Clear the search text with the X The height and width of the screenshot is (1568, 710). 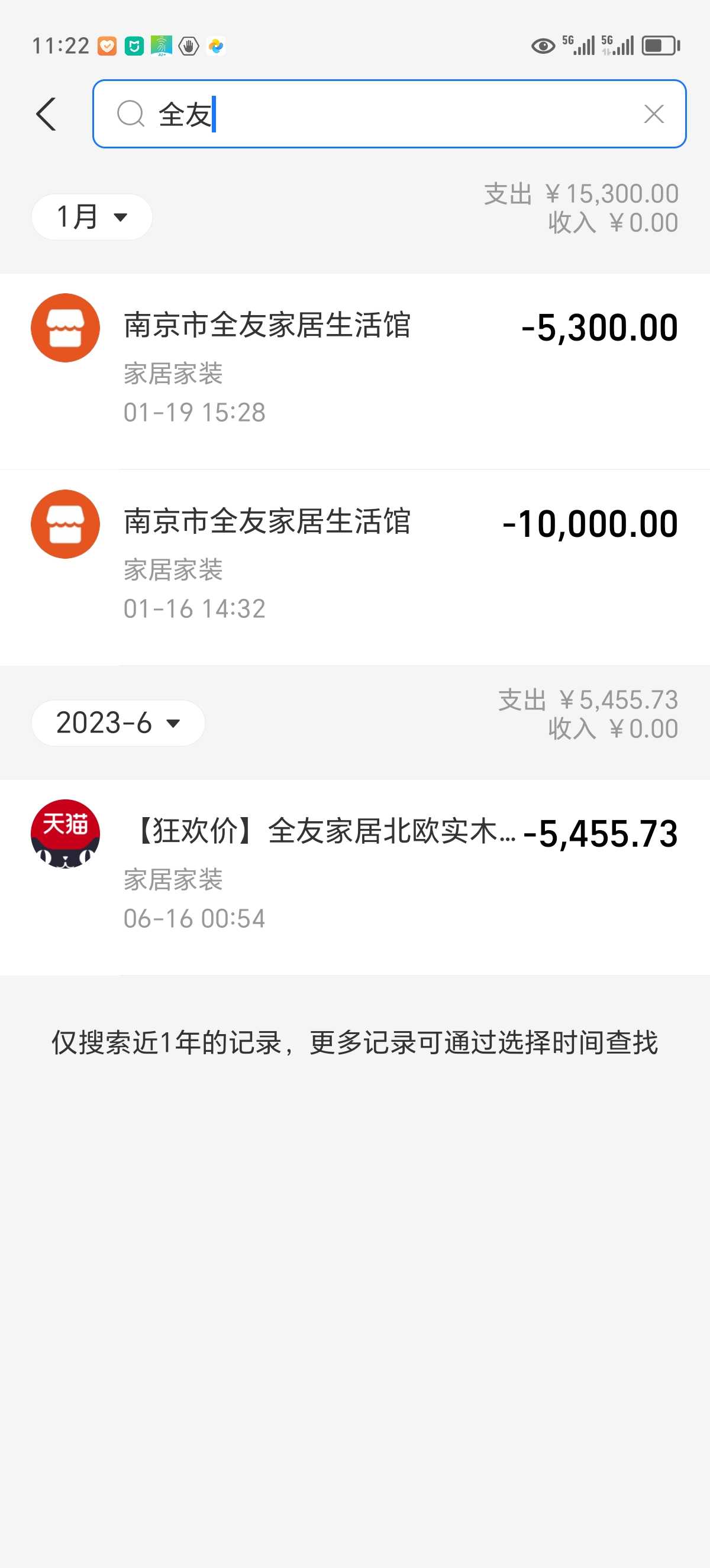point(653,114)
